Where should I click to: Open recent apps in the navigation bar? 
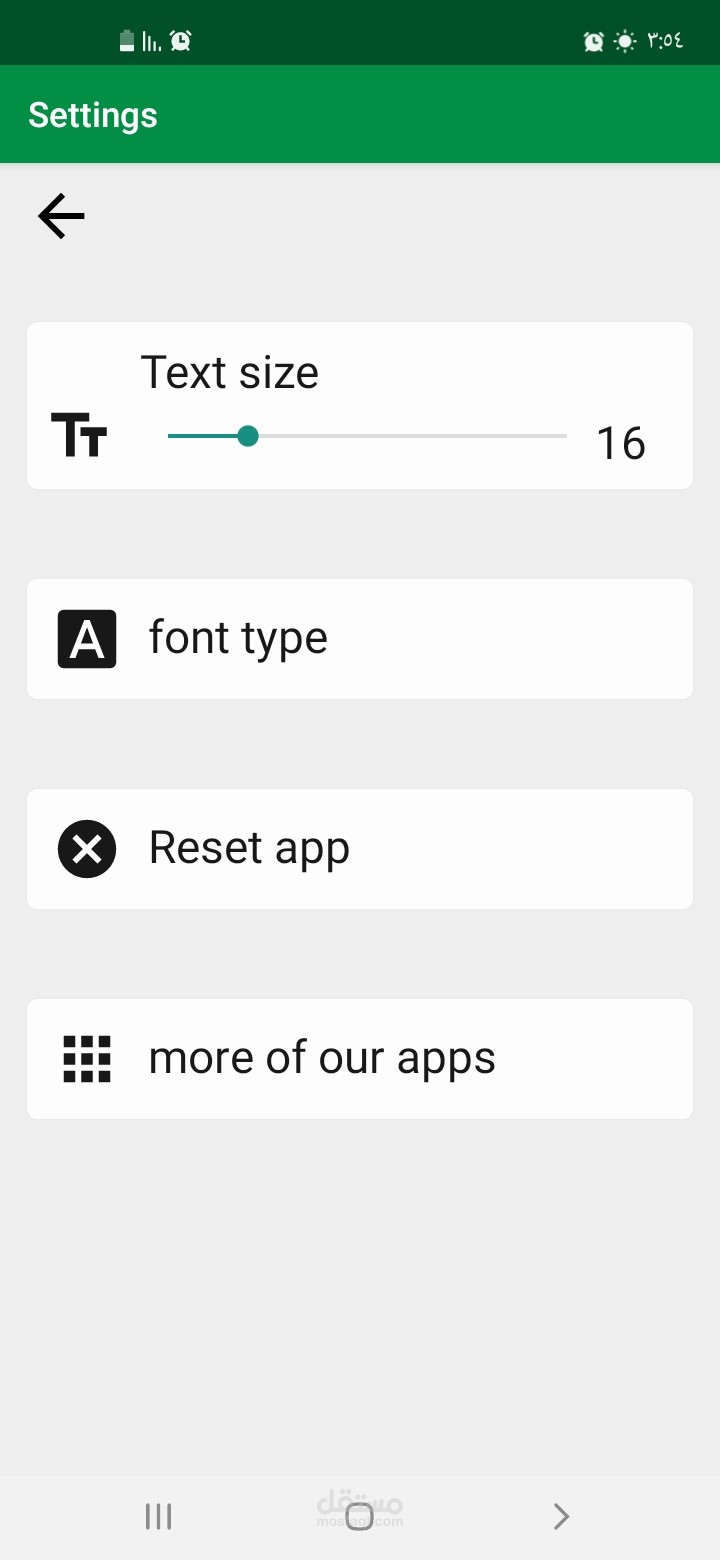[x=158, y=1517]
